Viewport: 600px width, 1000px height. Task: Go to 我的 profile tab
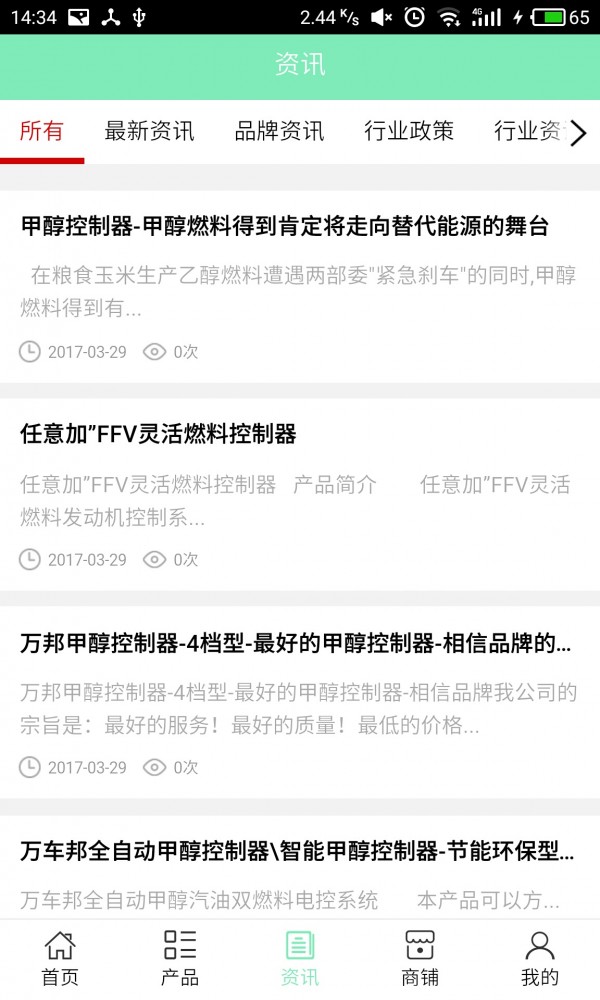point(540,958)
